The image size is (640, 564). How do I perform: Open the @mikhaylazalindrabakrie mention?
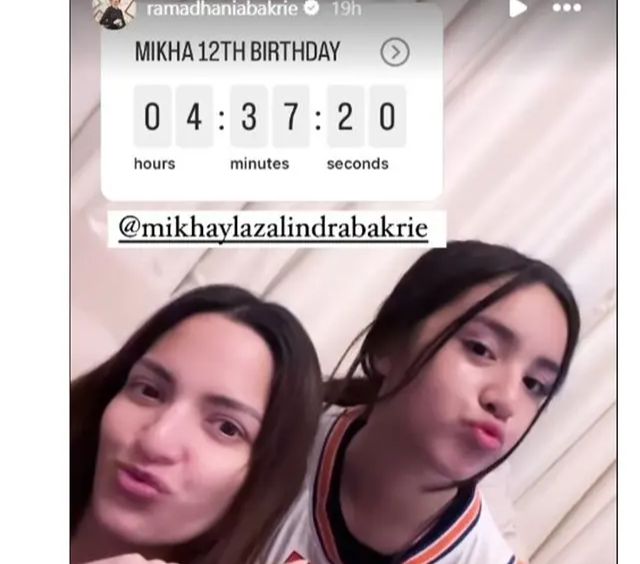273,228
